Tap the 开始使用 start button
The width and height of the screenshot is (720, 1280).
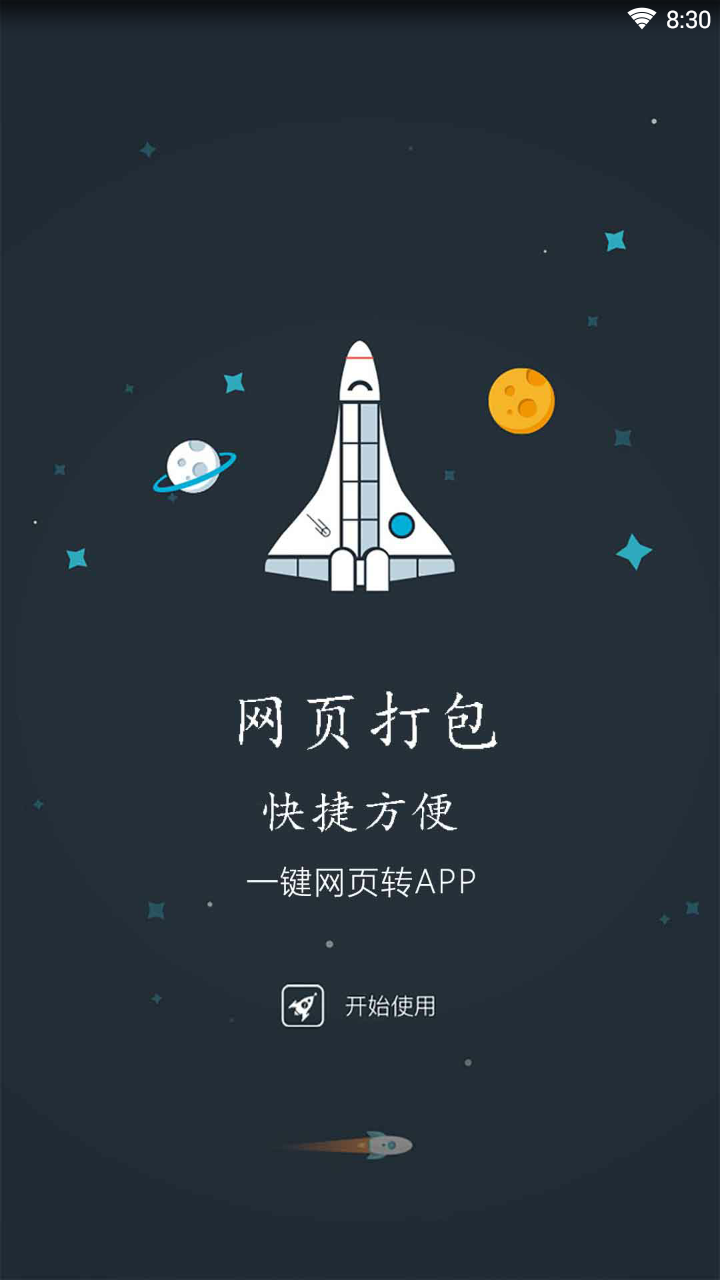coord(360,1006)
